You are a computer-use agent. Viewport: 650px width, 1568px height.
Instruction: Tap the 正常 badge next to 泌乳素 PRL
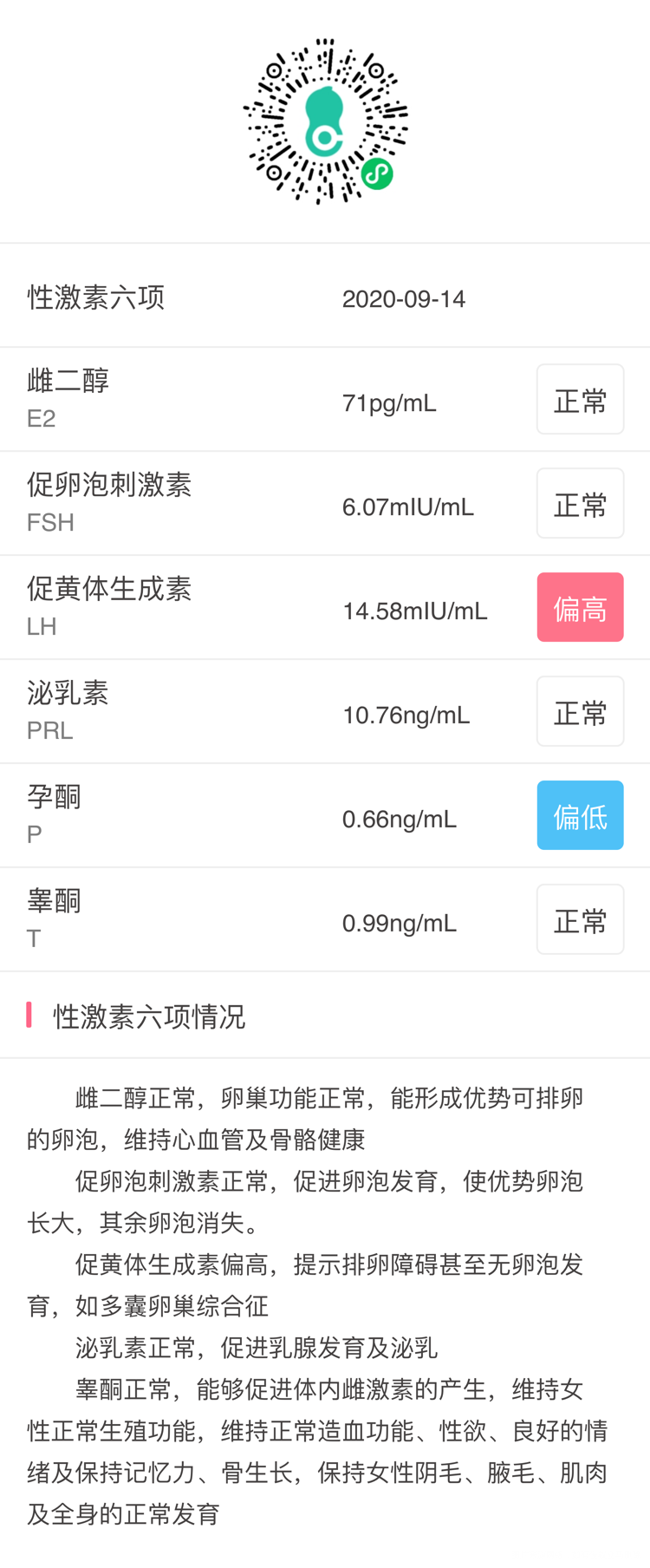pyautogui.click(x=580, y=710)
